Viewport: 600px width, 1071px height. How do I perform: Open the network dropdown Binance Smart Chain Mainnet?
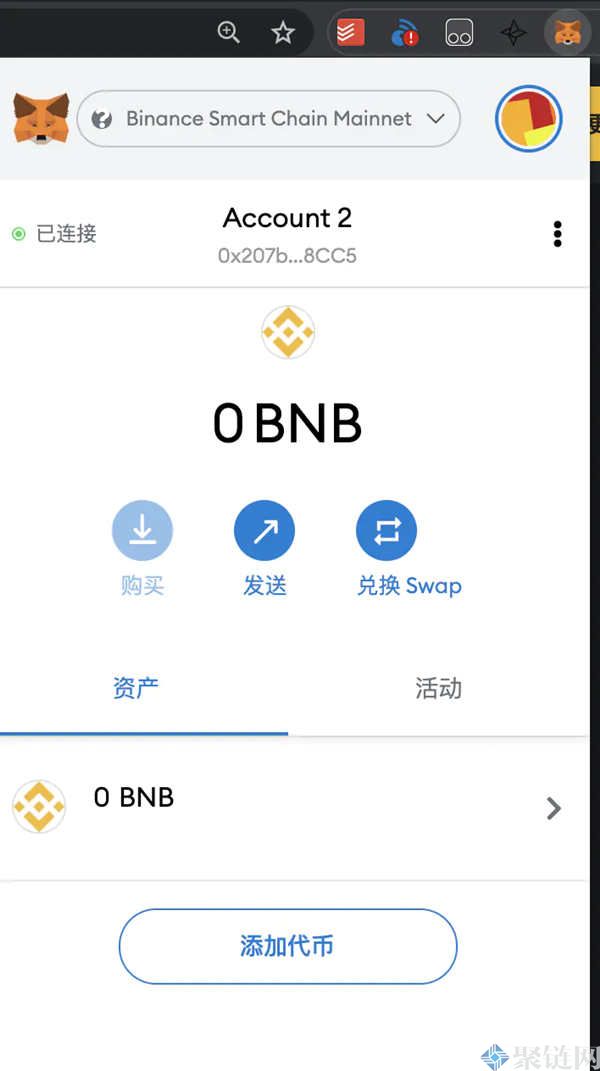pos(268,119)
